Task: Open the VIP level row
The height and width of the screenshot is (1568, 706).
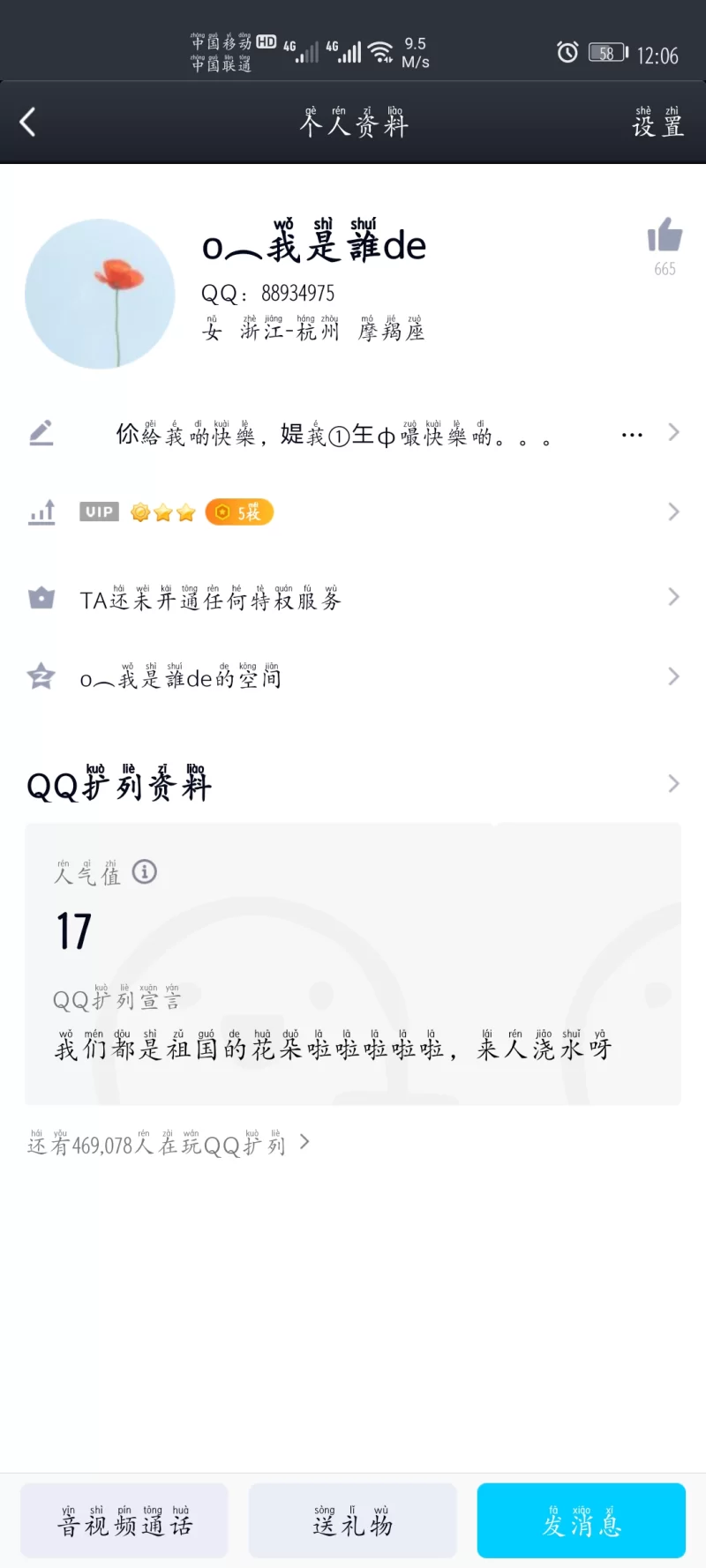Action: pos(353,512)
